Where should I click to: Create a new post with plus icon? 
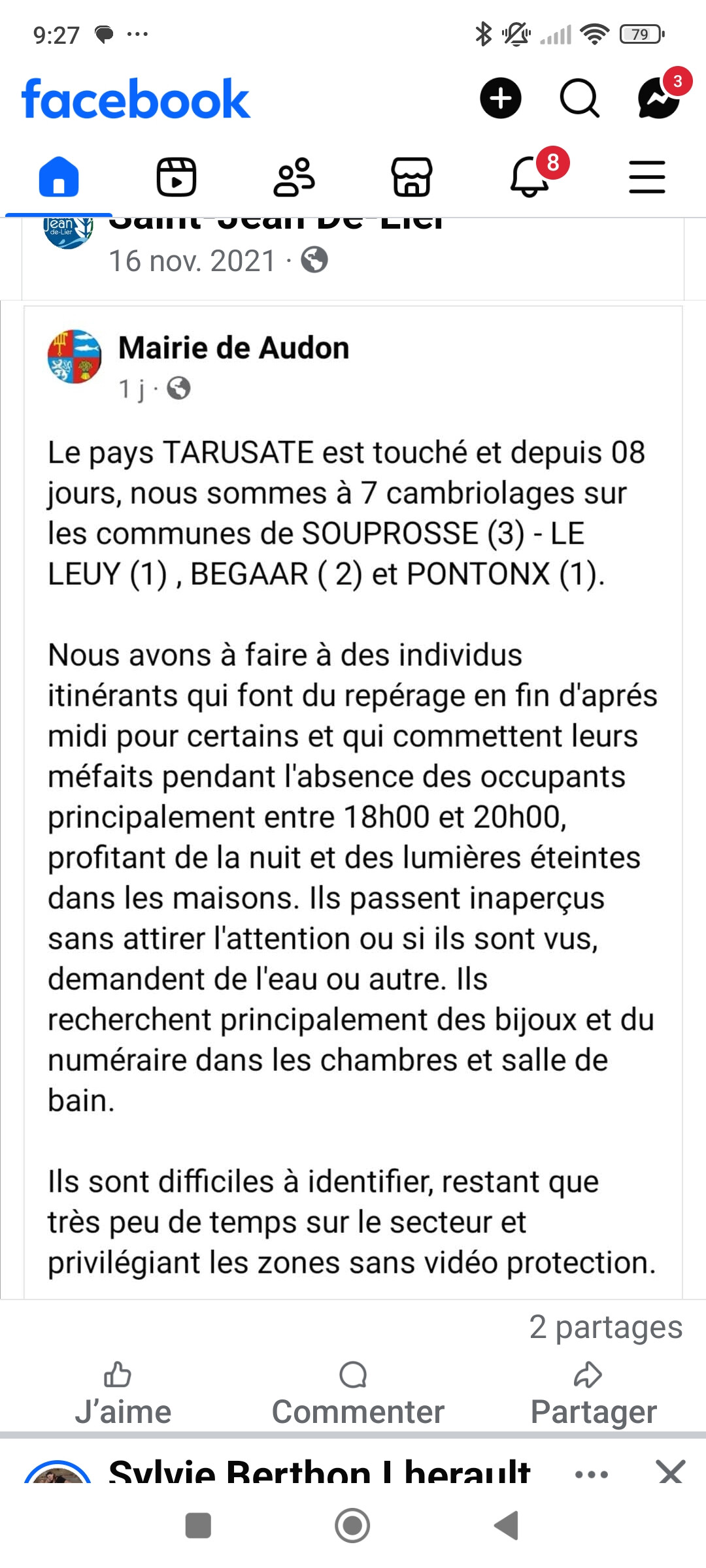501,99
